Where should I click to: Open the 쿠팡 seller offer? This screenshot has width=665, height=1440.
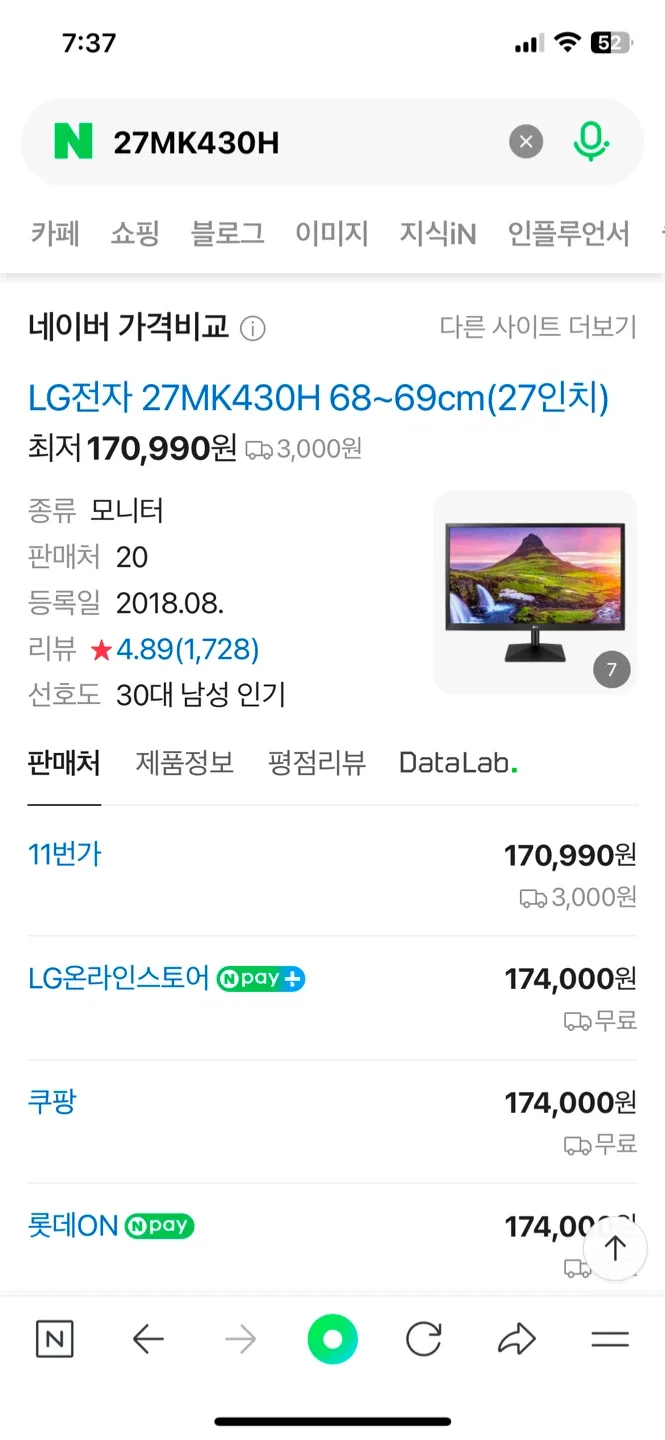52,1102
